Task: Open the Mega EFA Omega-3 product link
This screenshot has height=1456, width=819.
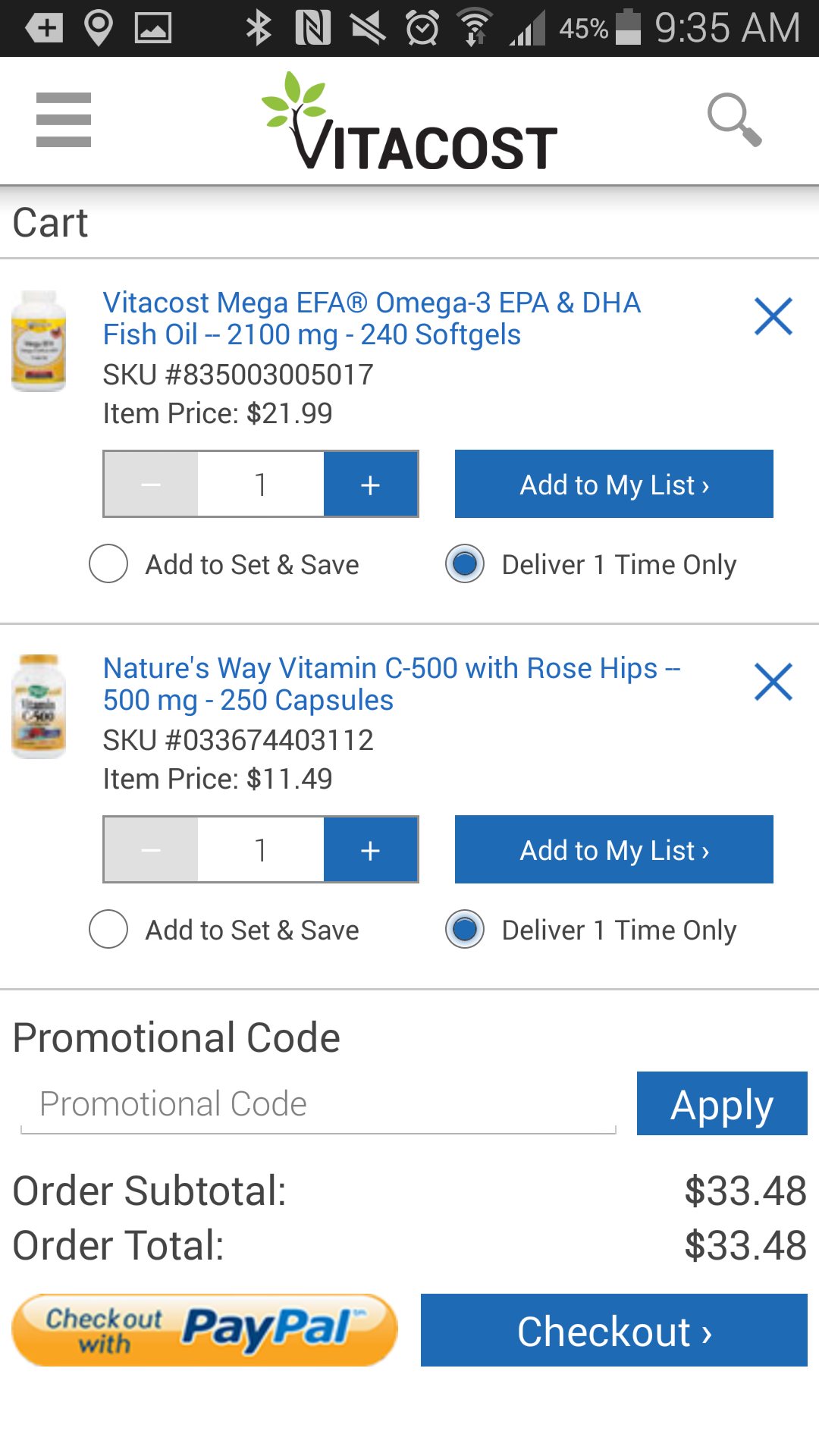Action: coord(372,318)
